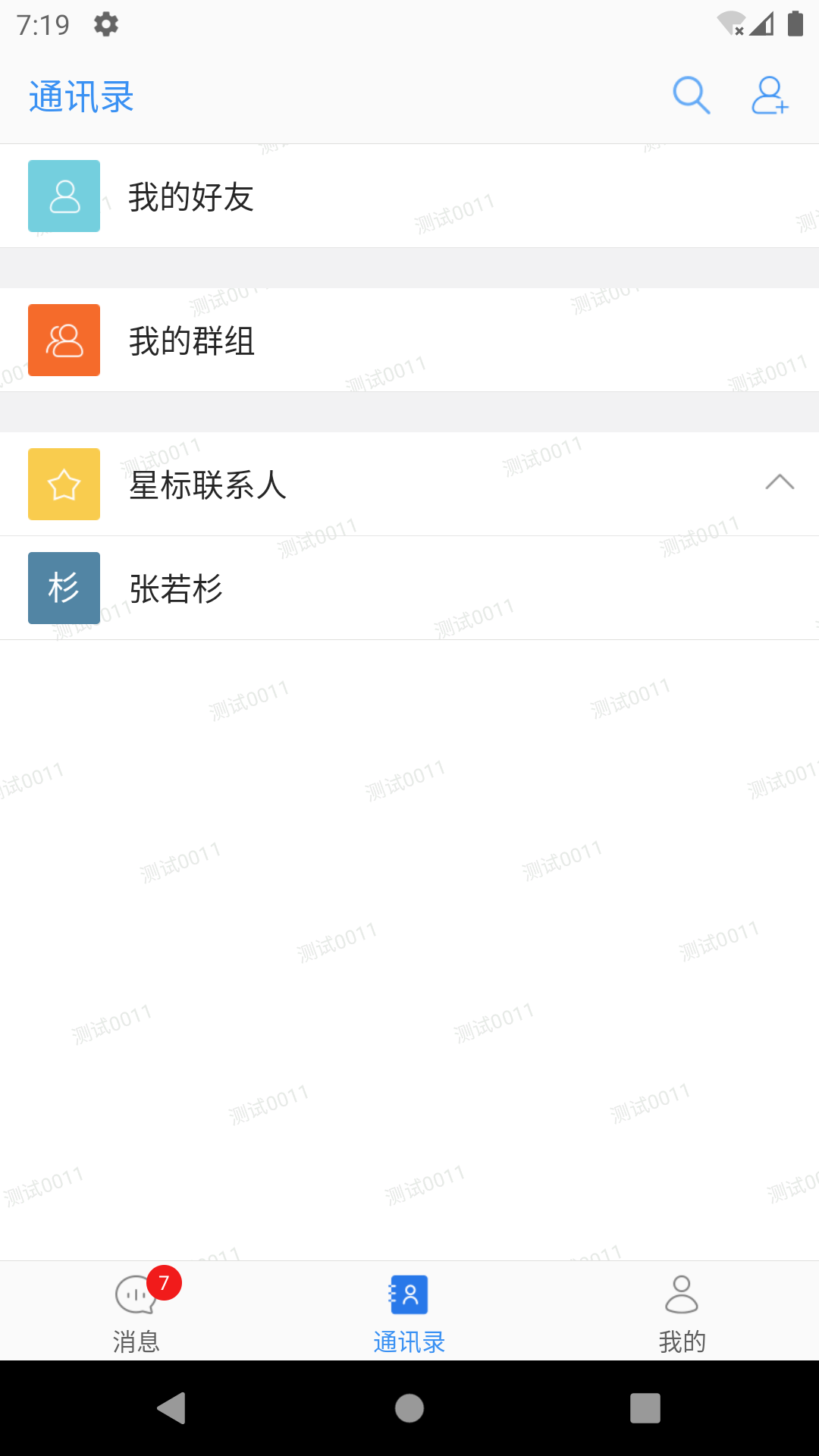Tap the add contact icon

tap(769, 96)
